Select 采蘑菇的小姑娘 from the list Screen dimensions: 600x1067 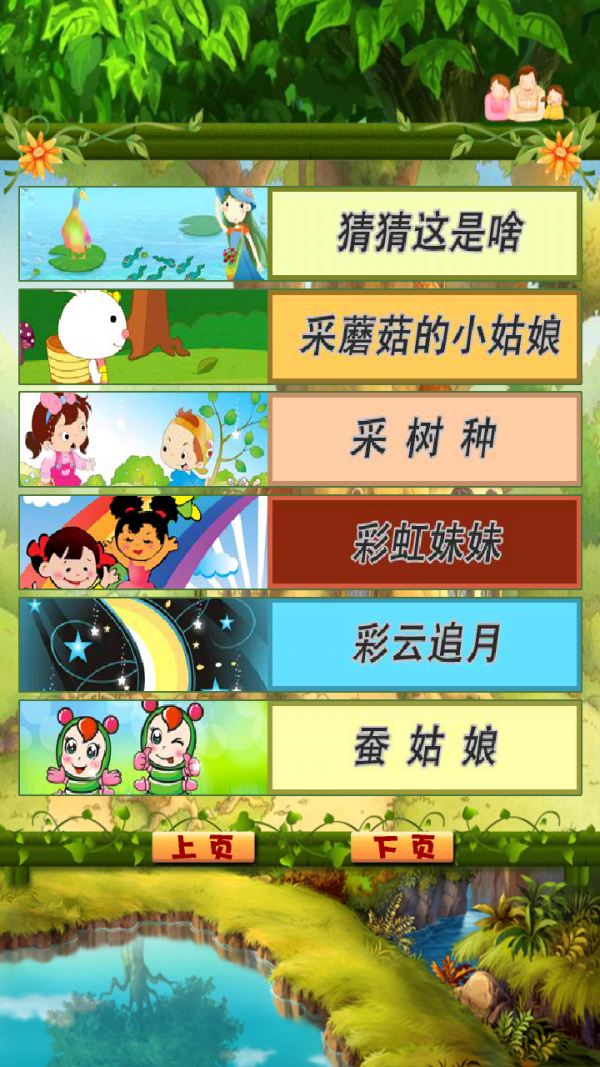425,337
